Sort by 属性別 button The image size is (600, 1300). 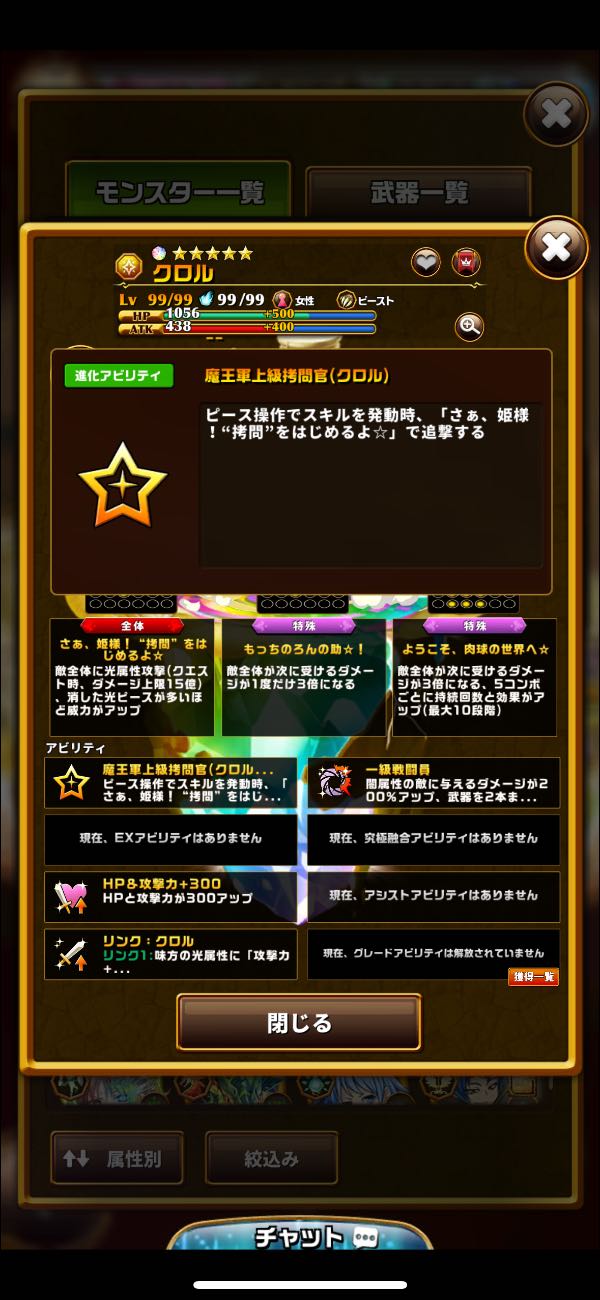117,1159
